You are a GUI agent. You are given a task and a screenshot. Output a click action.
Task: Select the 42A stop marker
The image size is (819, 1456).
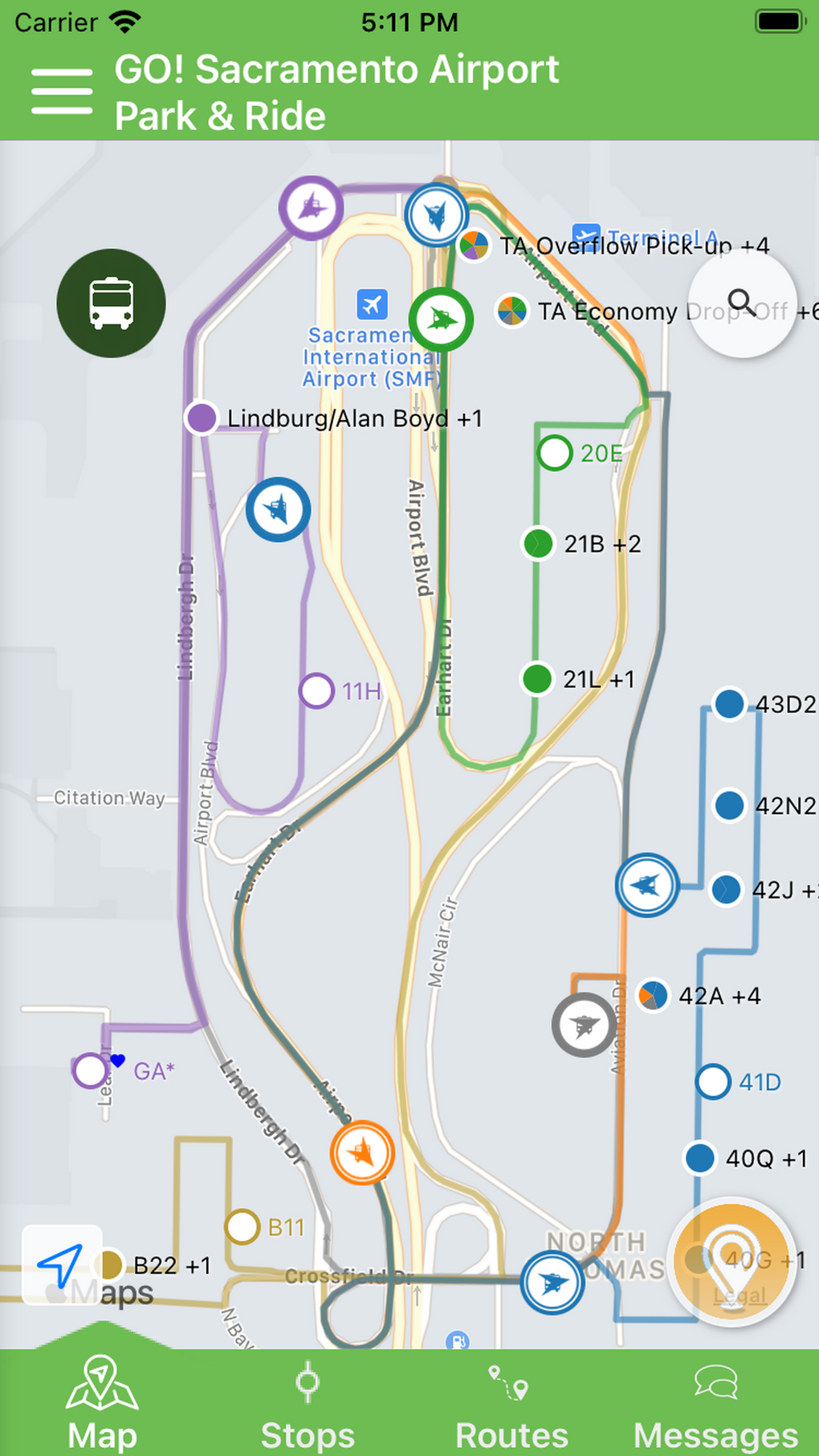tap(652, 996)
